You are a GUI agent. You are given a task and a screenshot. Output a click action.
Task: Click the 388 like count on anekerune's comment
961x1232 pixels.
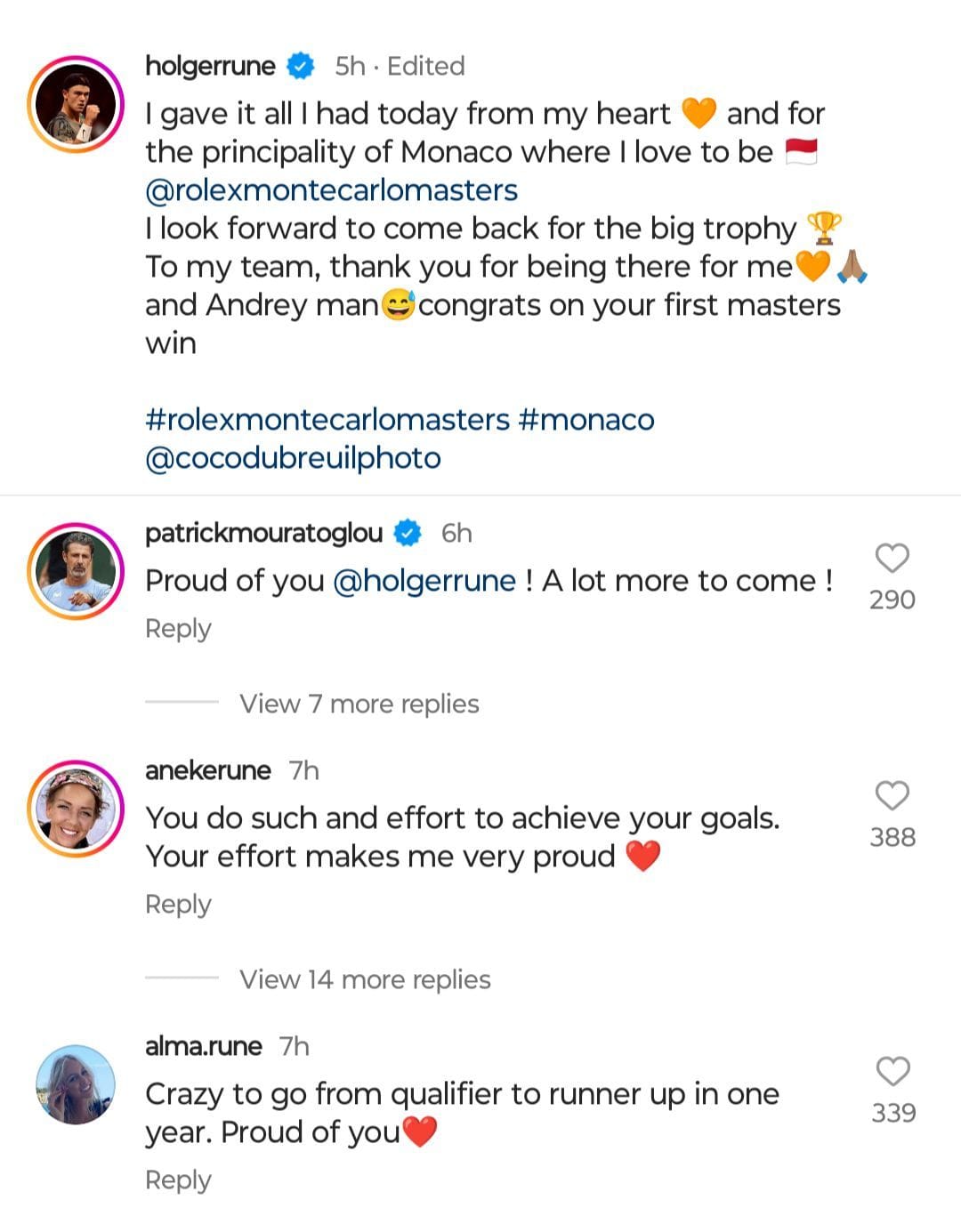892,837
